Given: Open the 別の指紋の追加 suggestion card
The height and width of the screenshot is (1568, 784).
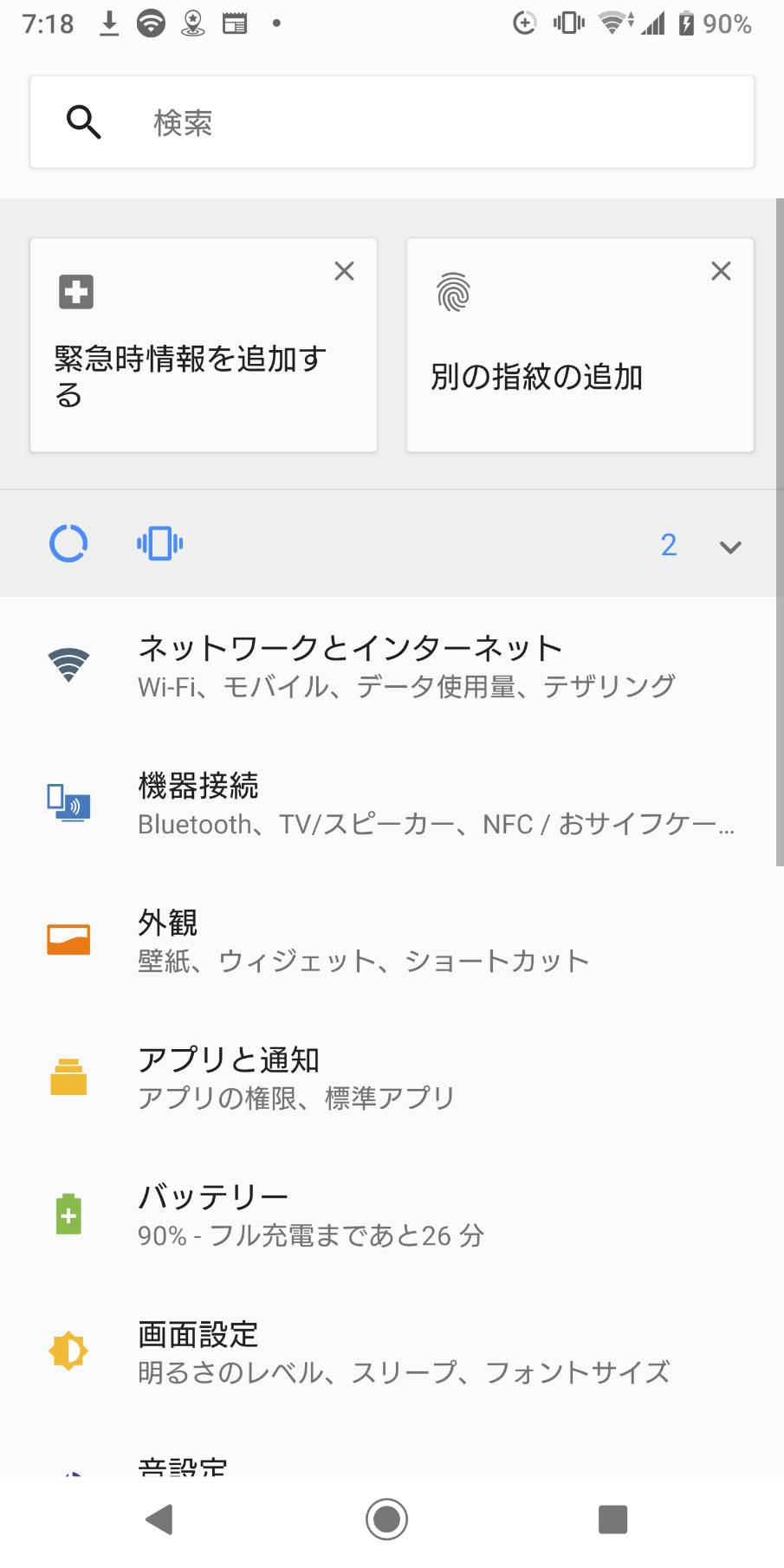Looking at the screenshot, I should coord(580,345).
